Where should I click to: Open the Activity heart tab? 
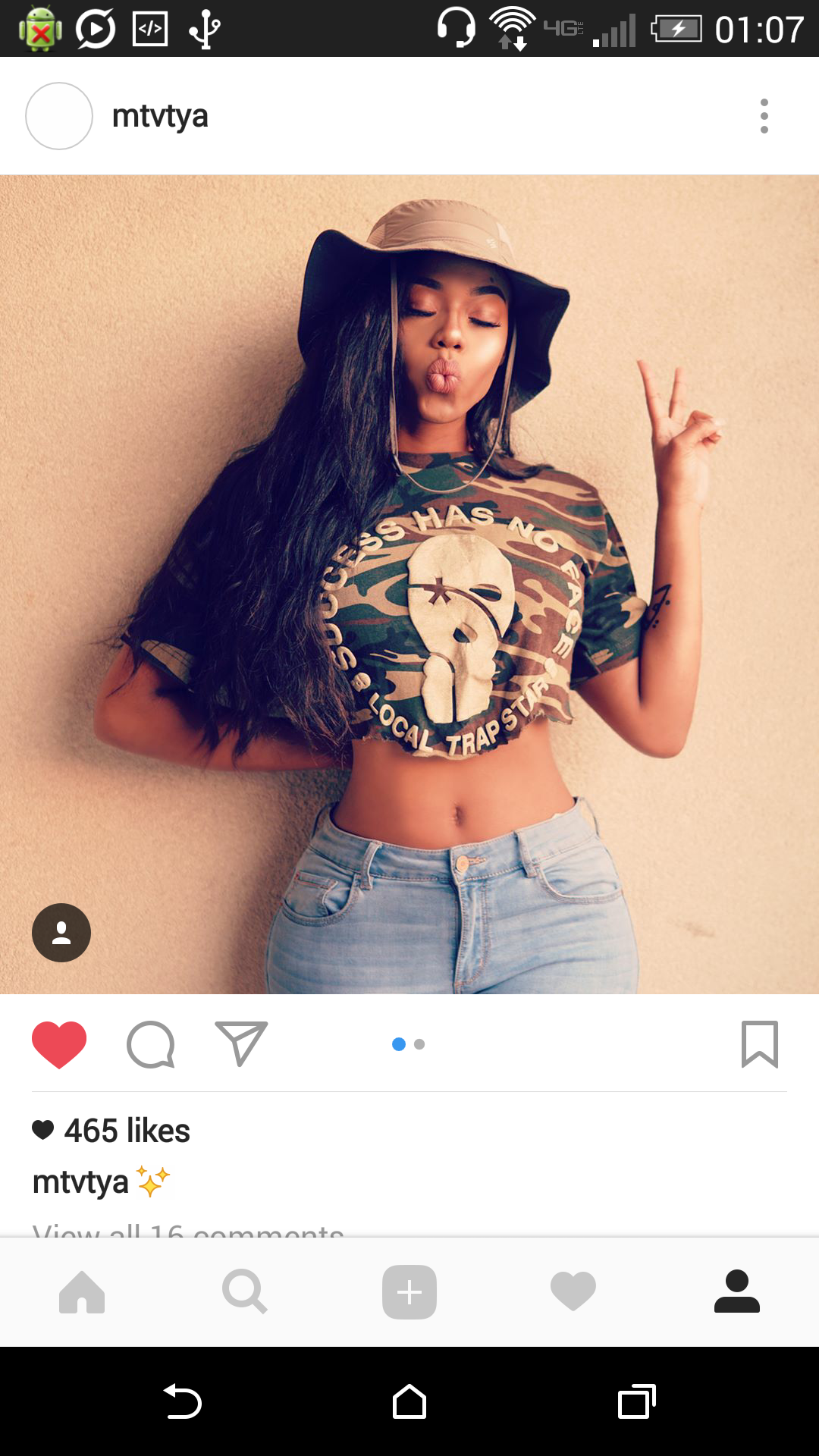[x=573, y=1291]
